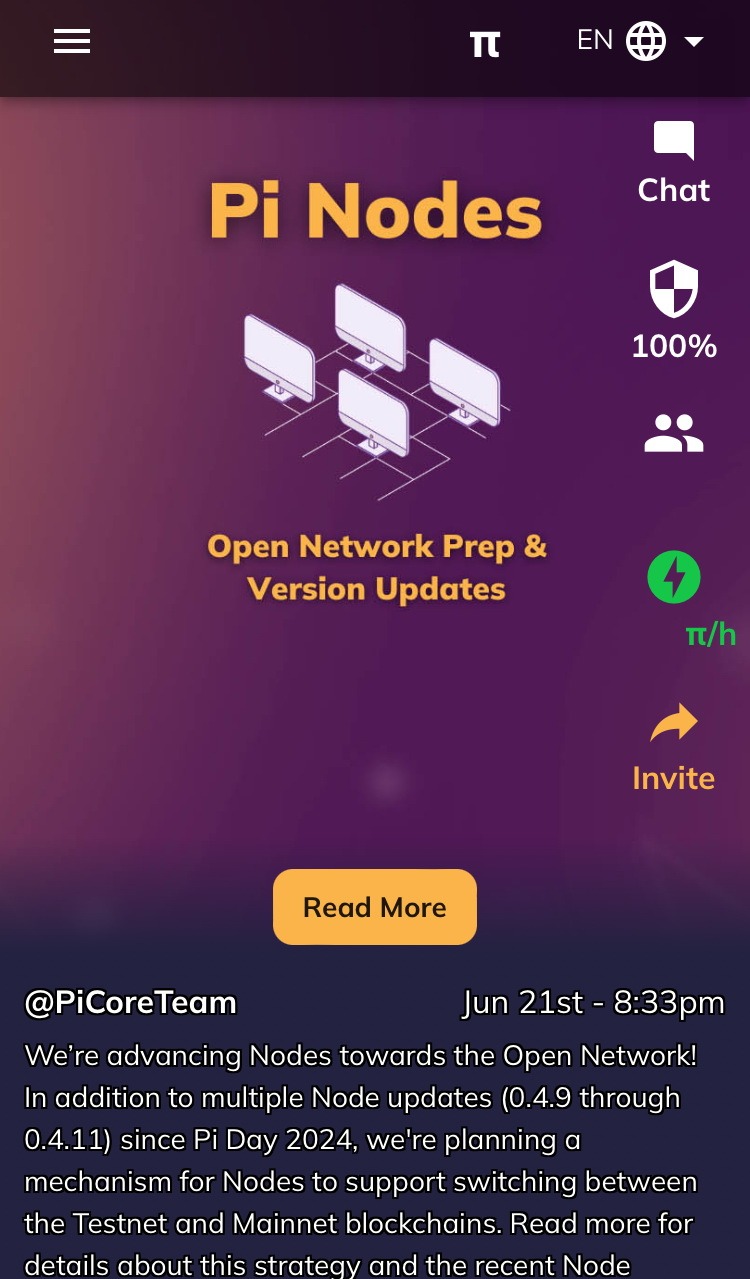
Task: View the team members icon
Action: point(674,434)
